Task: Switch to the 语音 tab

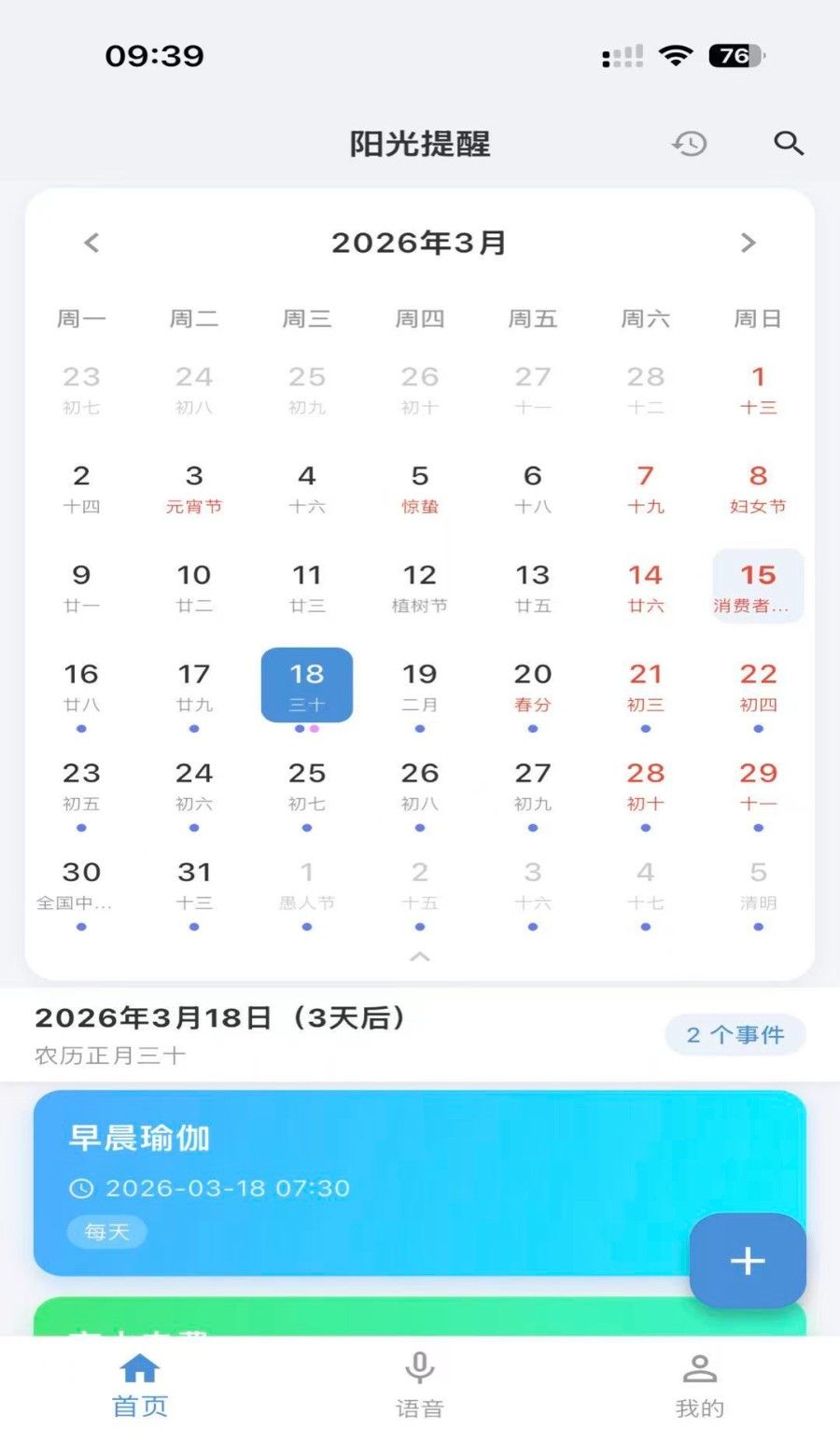Action: point(420,1386)
